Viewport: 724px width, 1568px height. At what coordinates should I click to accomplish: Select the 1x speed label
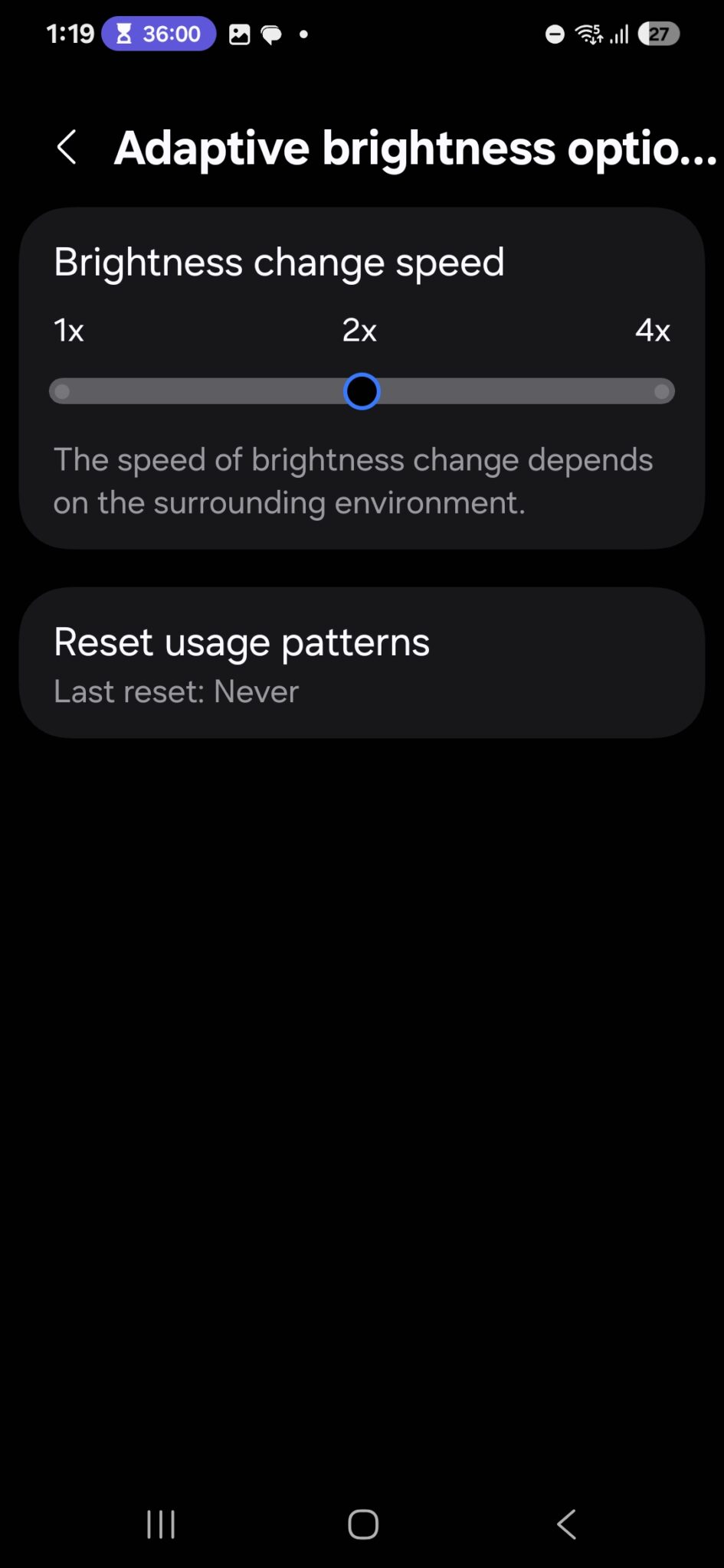[67, 330]
